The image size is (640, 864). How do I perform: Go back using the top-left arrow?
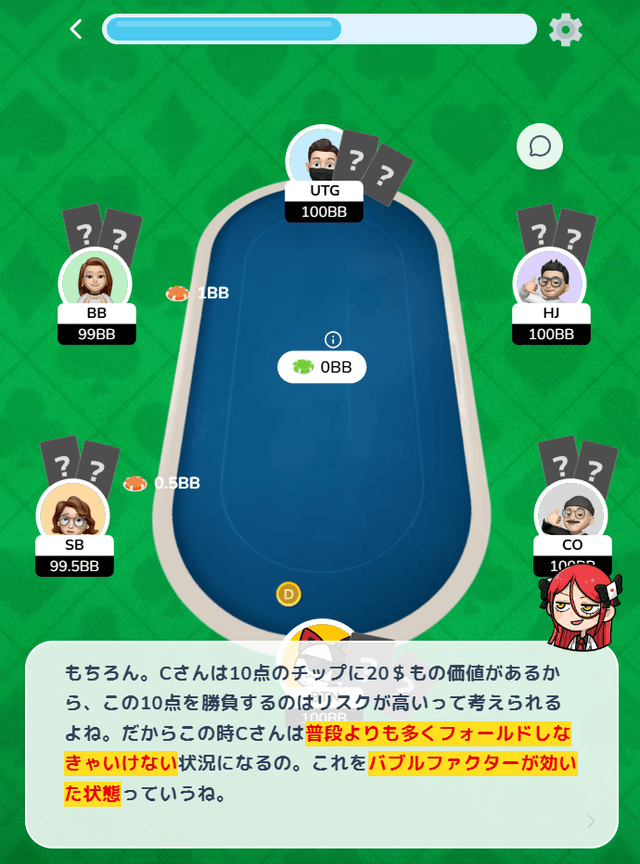[76, 29]
